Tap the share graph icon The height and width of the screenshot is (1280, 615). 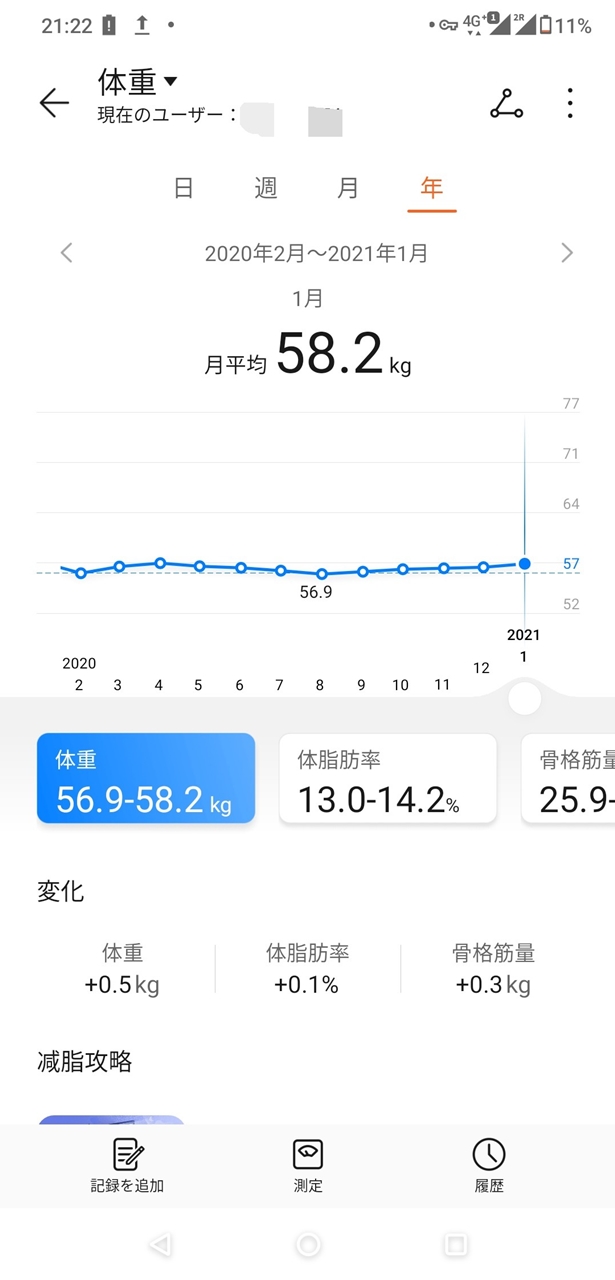506,103
